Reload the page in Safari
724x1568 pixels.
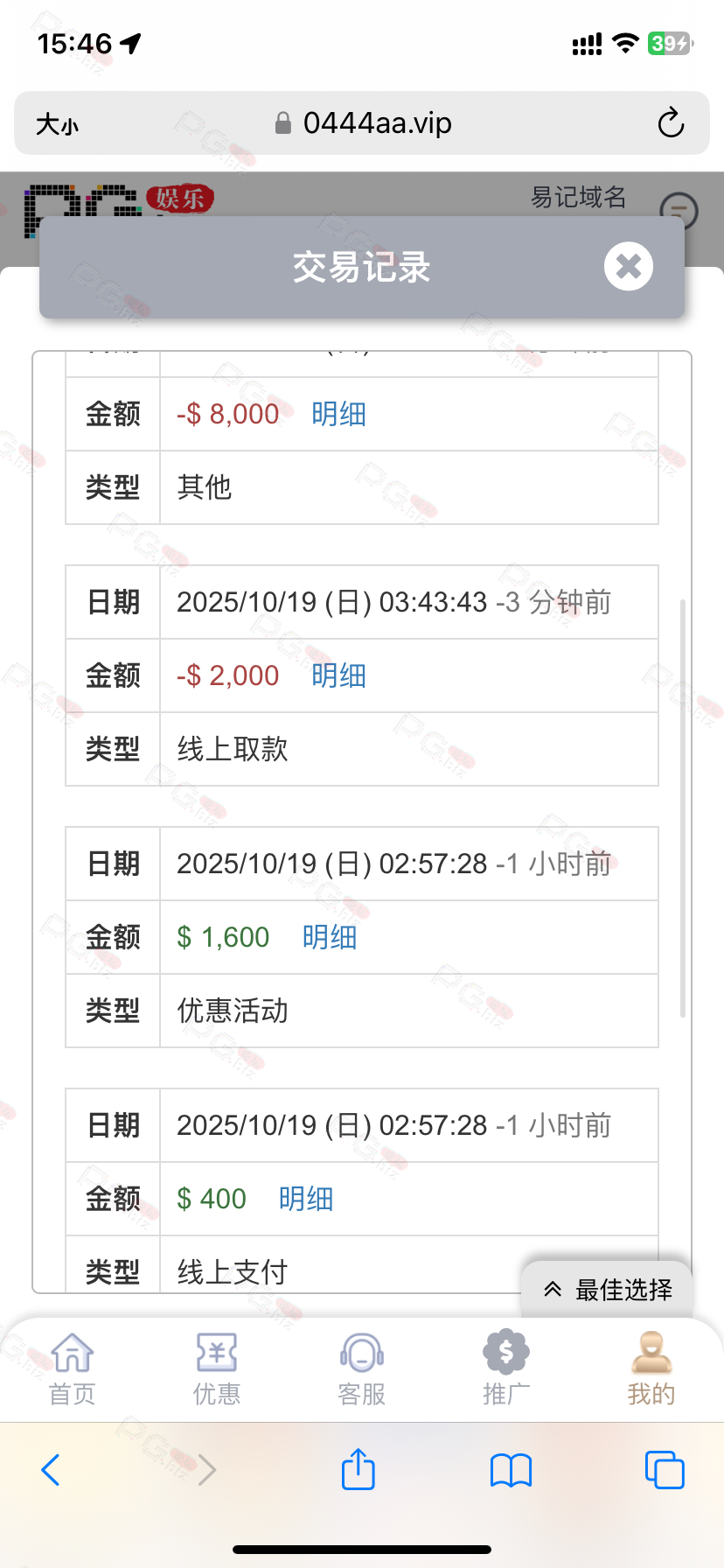point(671,123)
